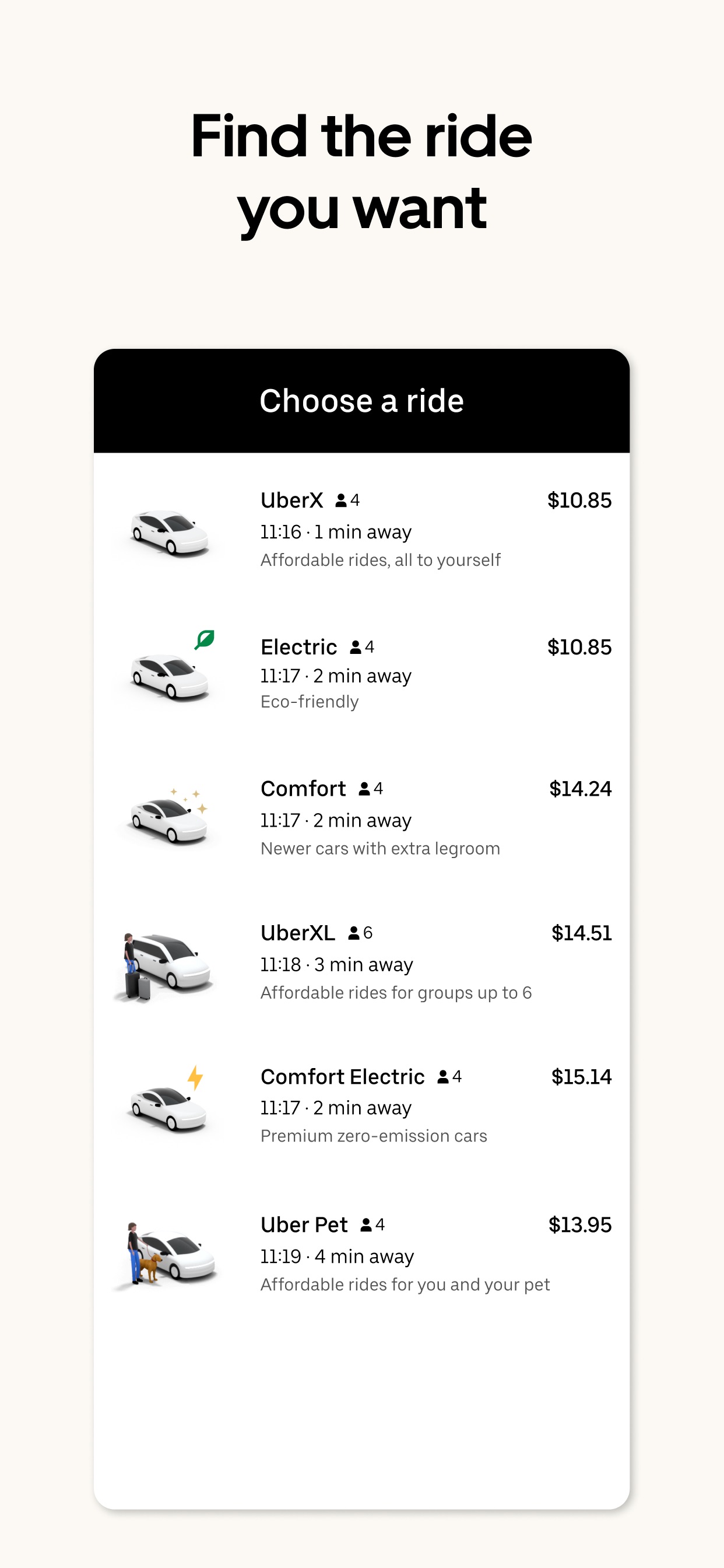Click the $13.95 Uber Pet price
This screenshot has width=724, height=1568.
[x=579, y=1224]
